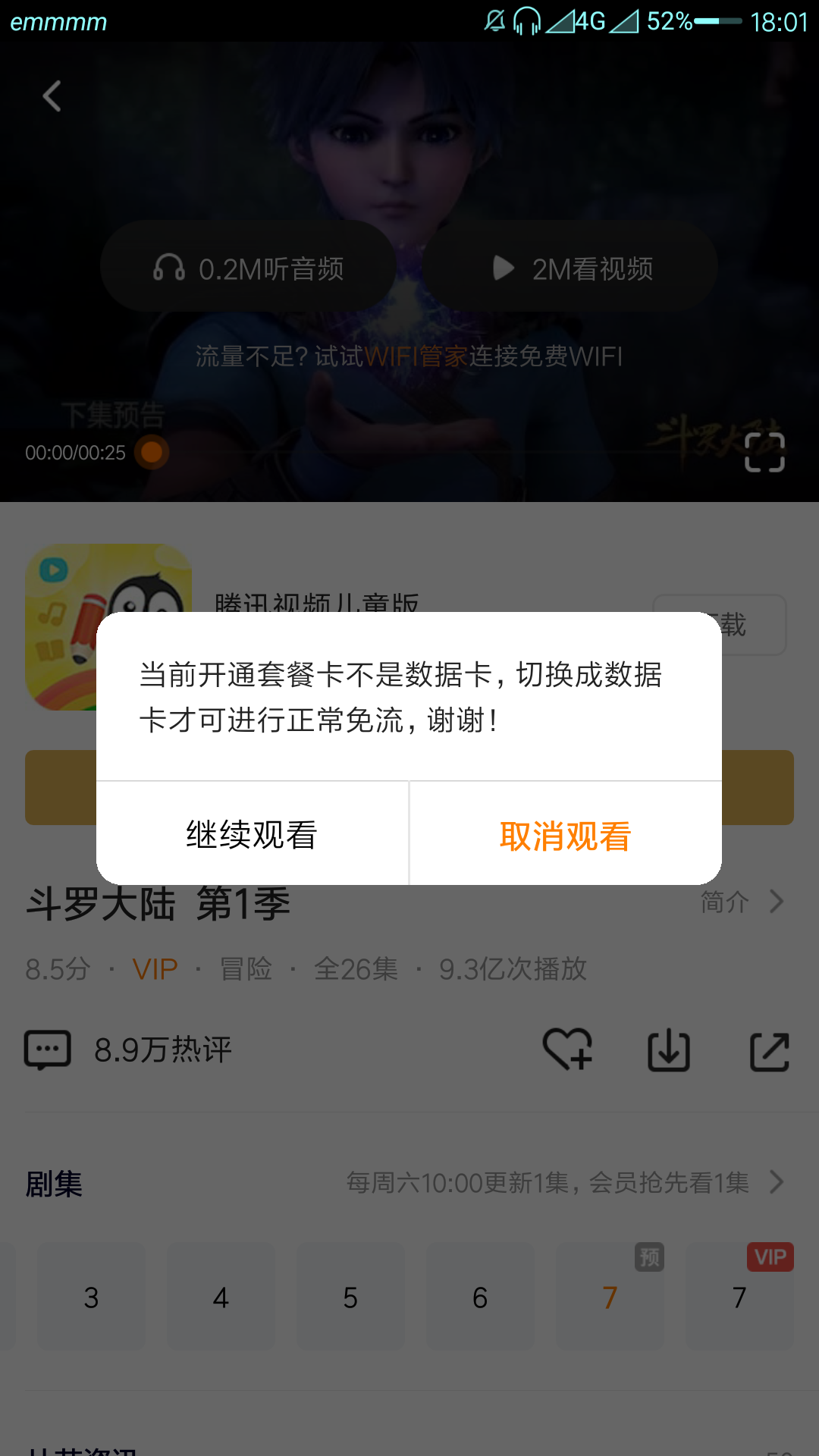Add show to favorites with heart icon

coord(567,1050)
